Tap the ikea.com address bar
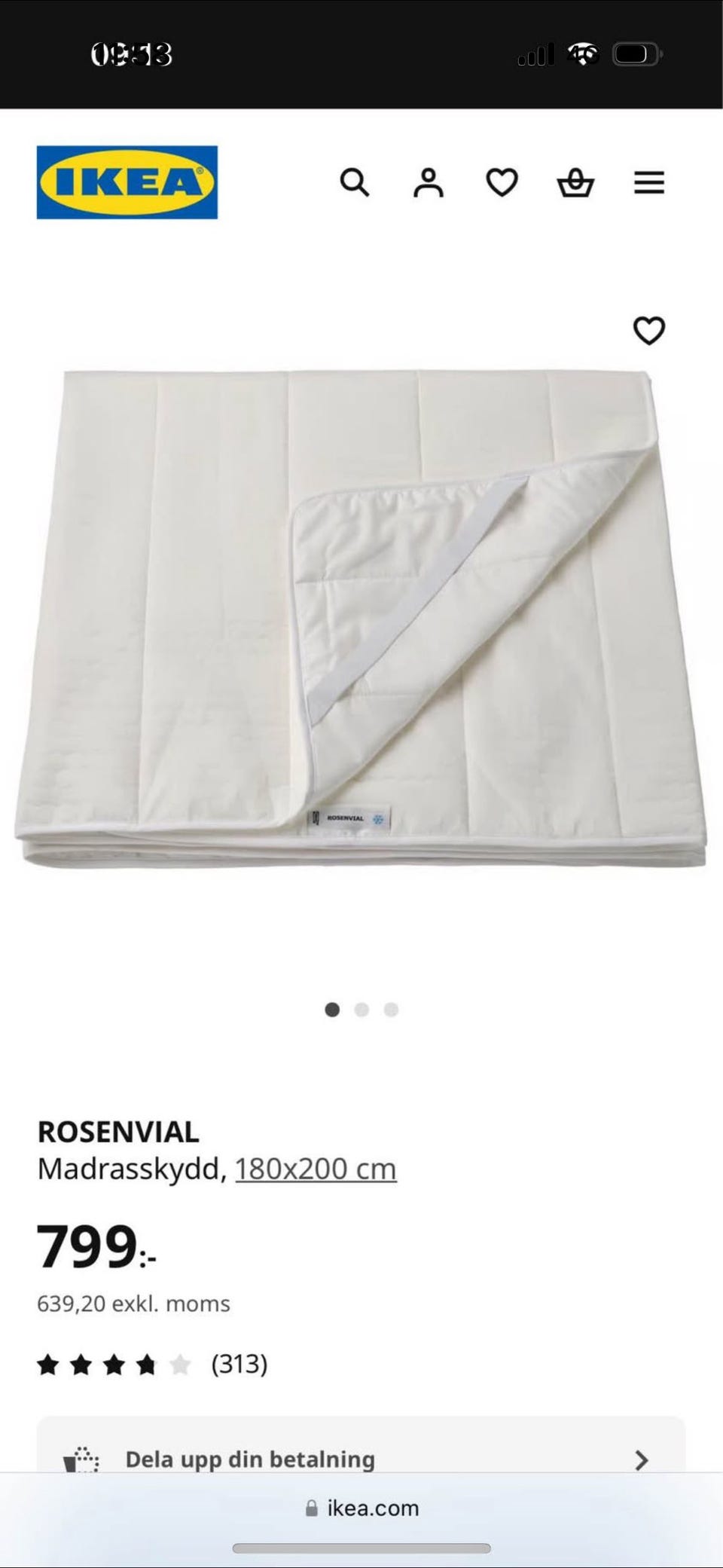This screenshot has height=1568, width=723. tap(361, 1508)
